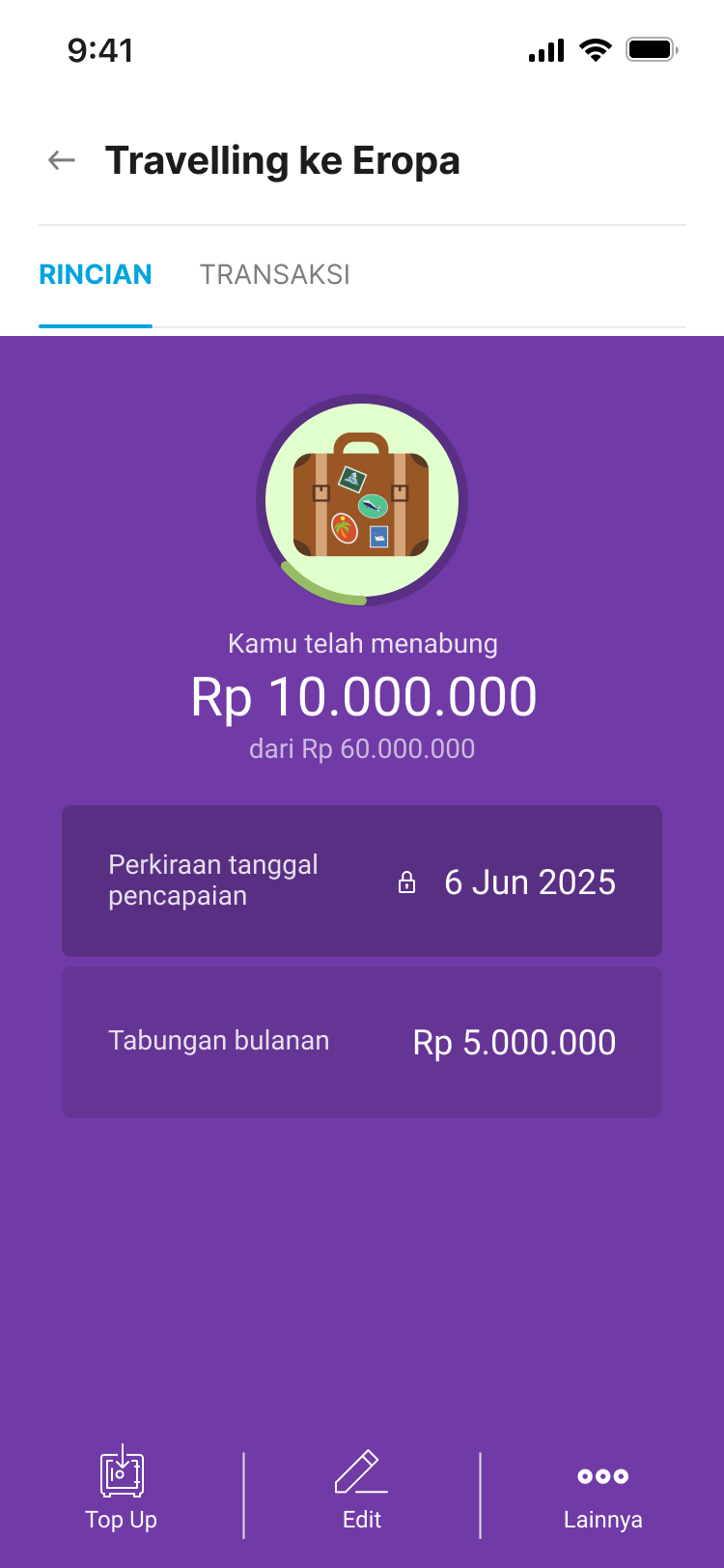Click the suitcase goal image
This screenshot has width=724, height=1568.
(x=361, y=498)
